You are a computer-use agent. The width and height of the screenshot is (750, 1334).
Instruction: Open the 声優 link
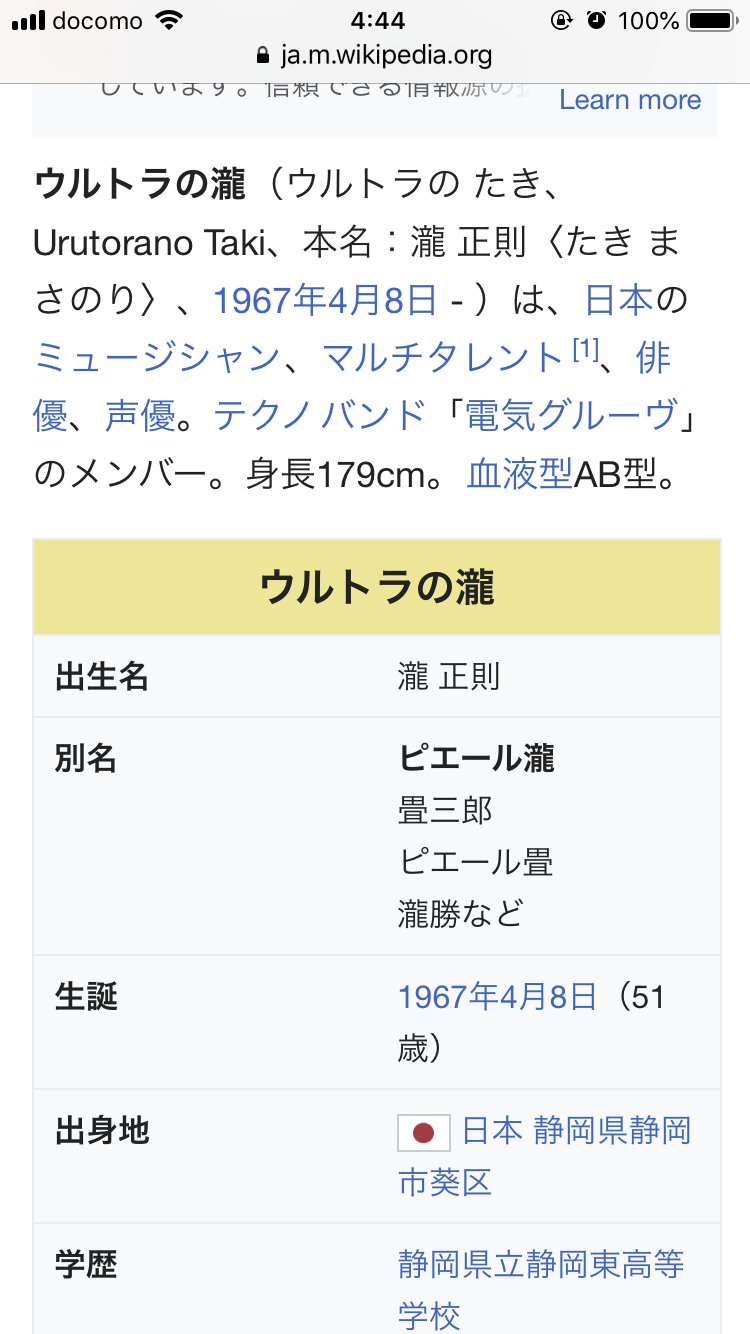point(140,416)
